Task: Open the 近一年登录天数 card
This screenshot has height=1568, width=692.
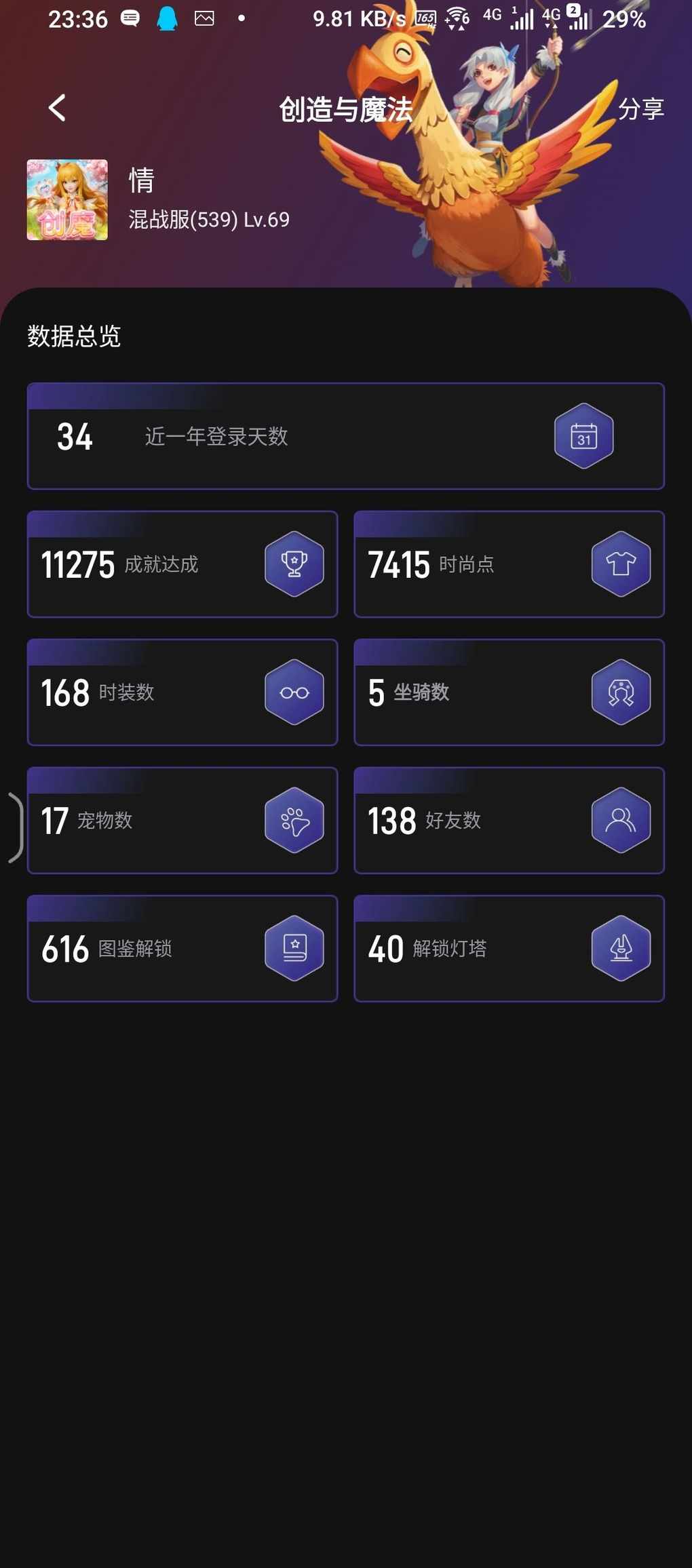Action: click(x=345, y=436)
